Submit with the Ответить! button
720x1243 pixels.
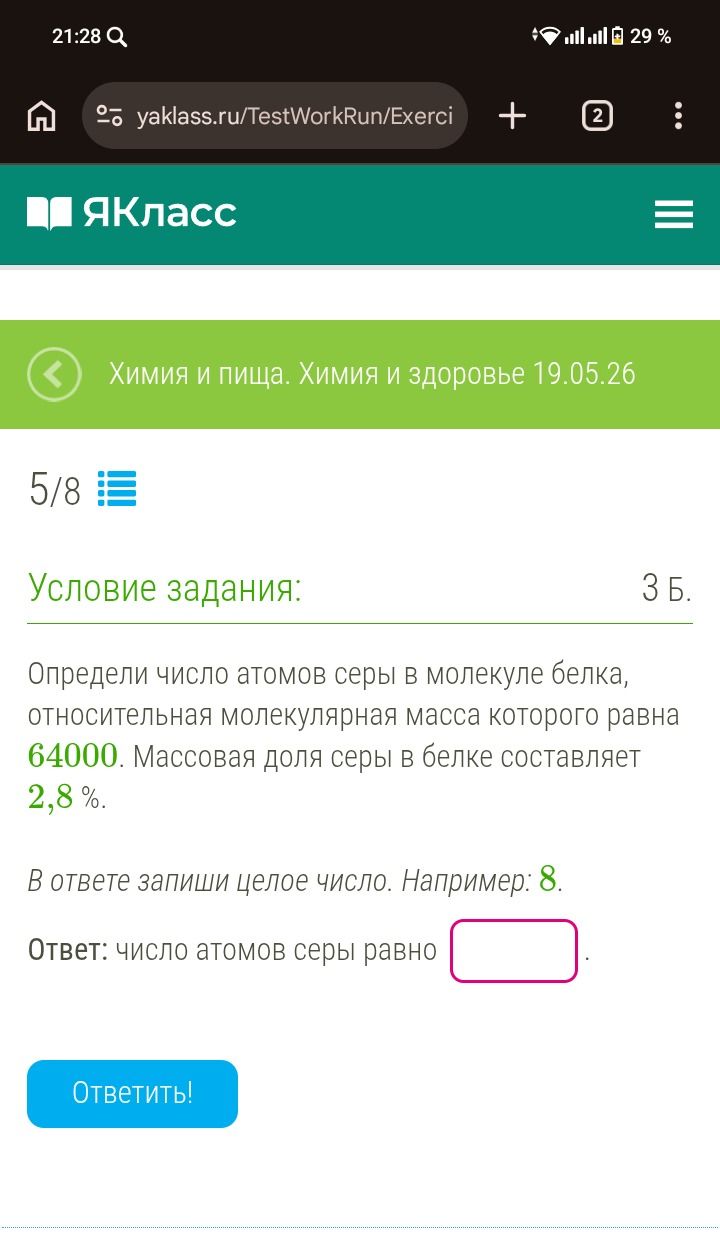(x=132, y=1094)
